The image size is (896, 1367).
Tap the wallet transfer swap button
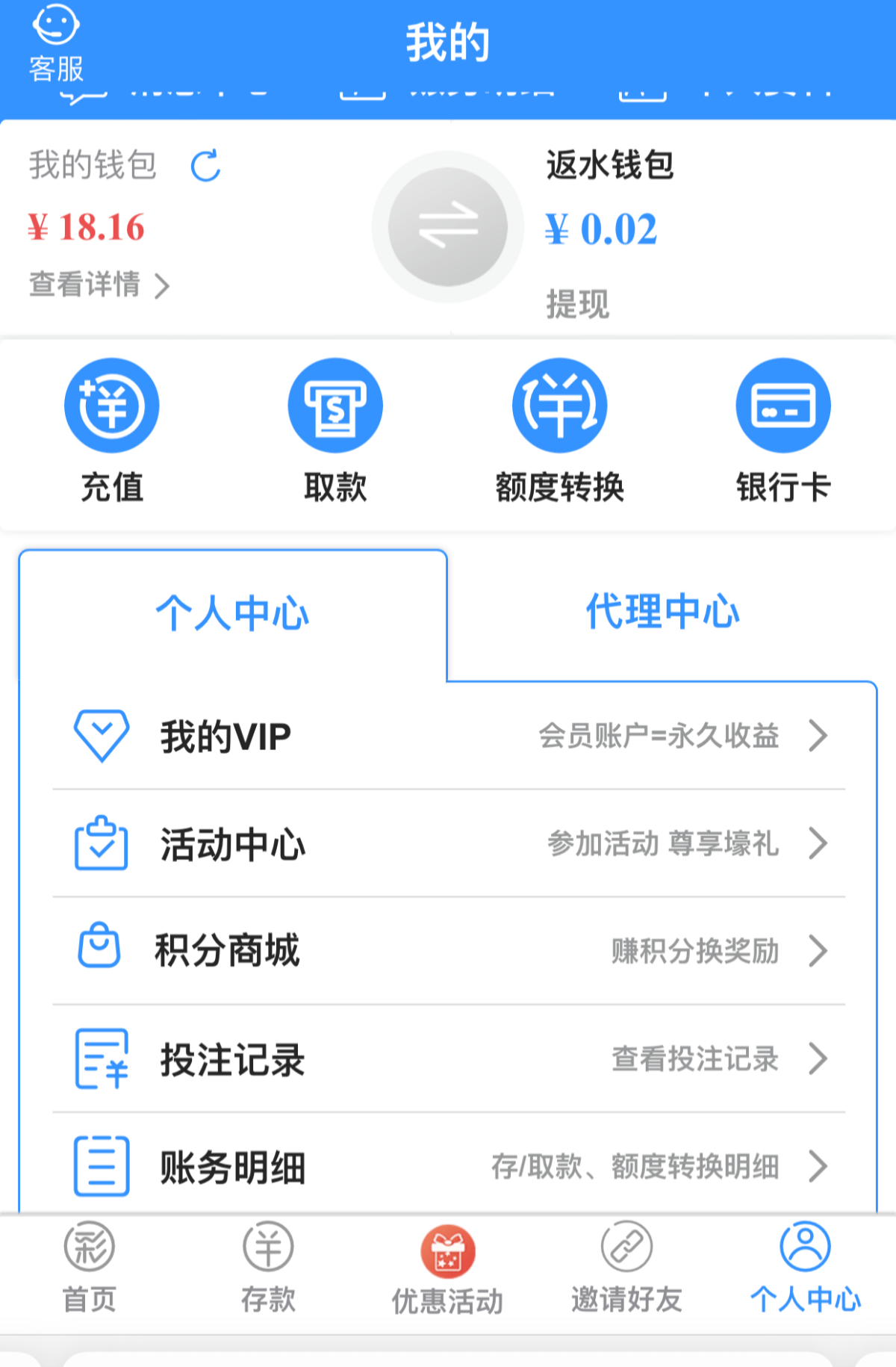click(x=448, y=226)
